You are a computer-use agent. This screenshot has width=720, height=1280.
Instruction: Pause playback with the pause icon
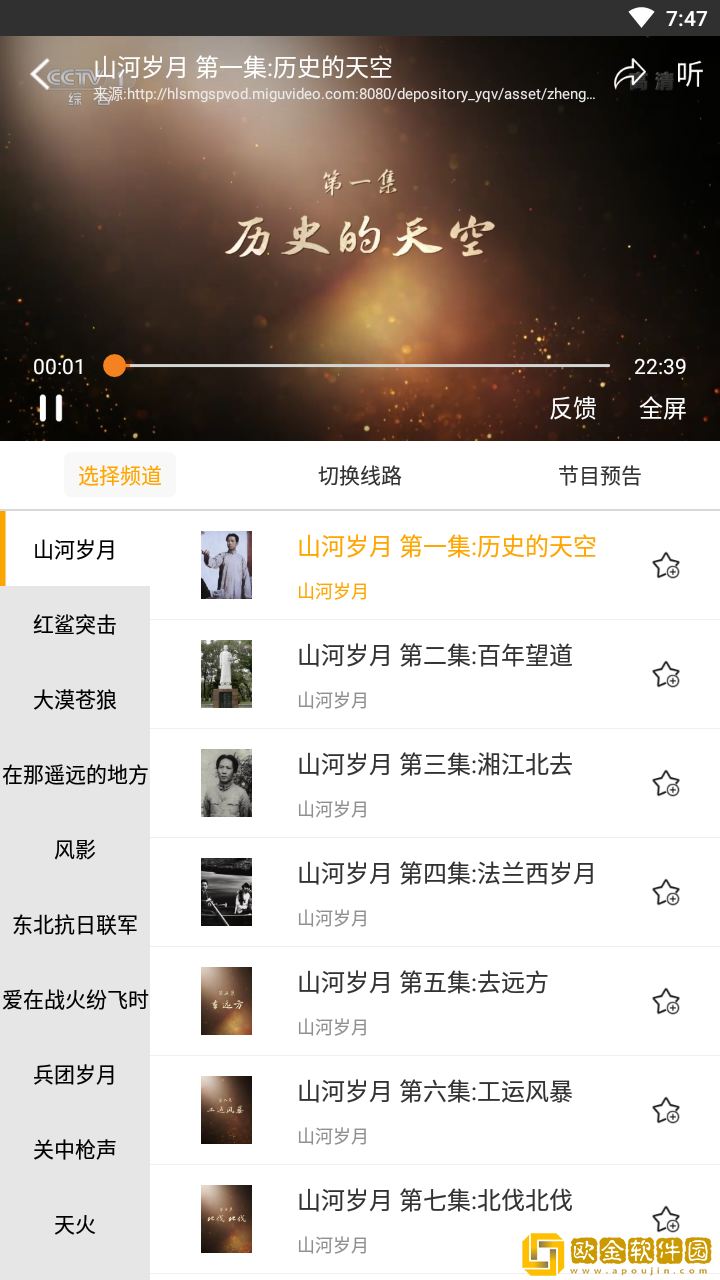point(51,408)
